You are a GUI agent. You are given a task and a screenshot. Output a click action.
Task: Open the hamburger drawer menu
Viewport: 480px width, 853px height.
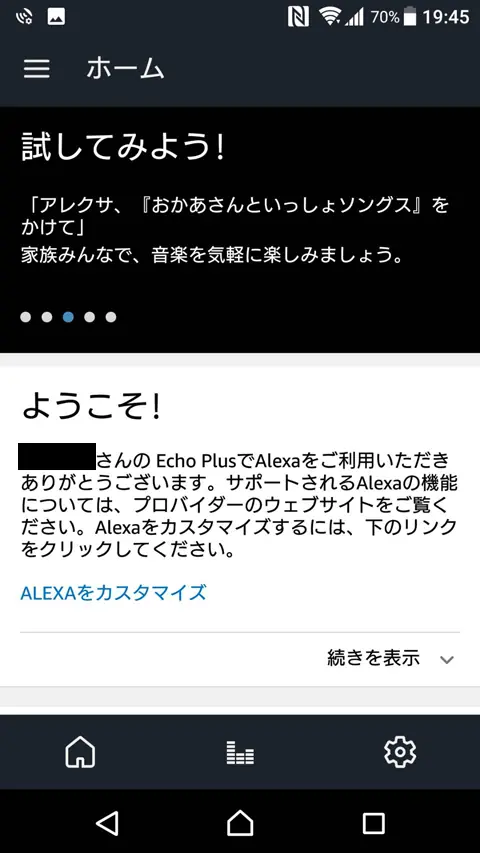pyautogui.click(x=37, y=69)
